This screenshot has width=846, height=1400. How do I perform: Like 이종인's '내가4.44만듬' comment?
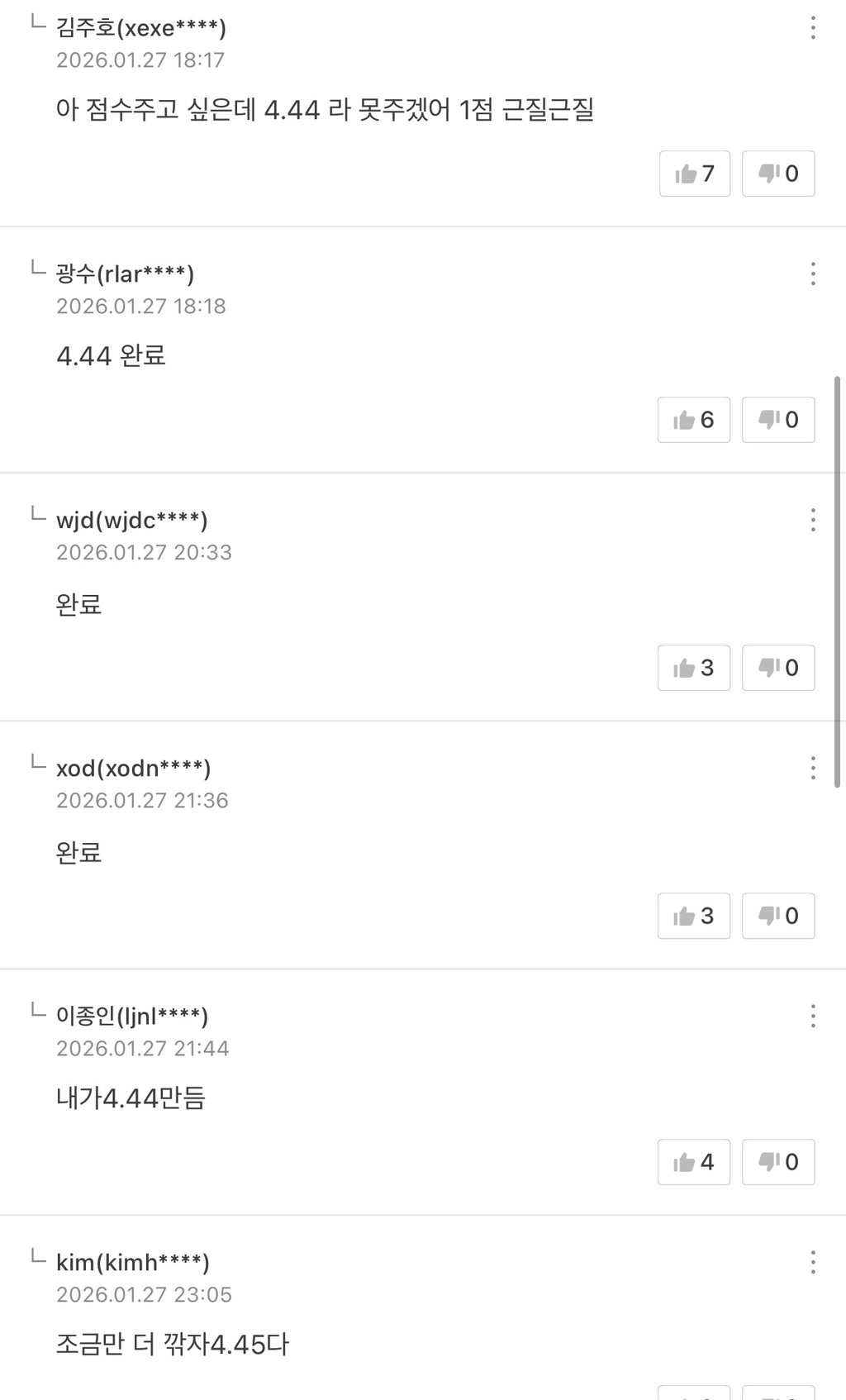(x=693, y=1162)
